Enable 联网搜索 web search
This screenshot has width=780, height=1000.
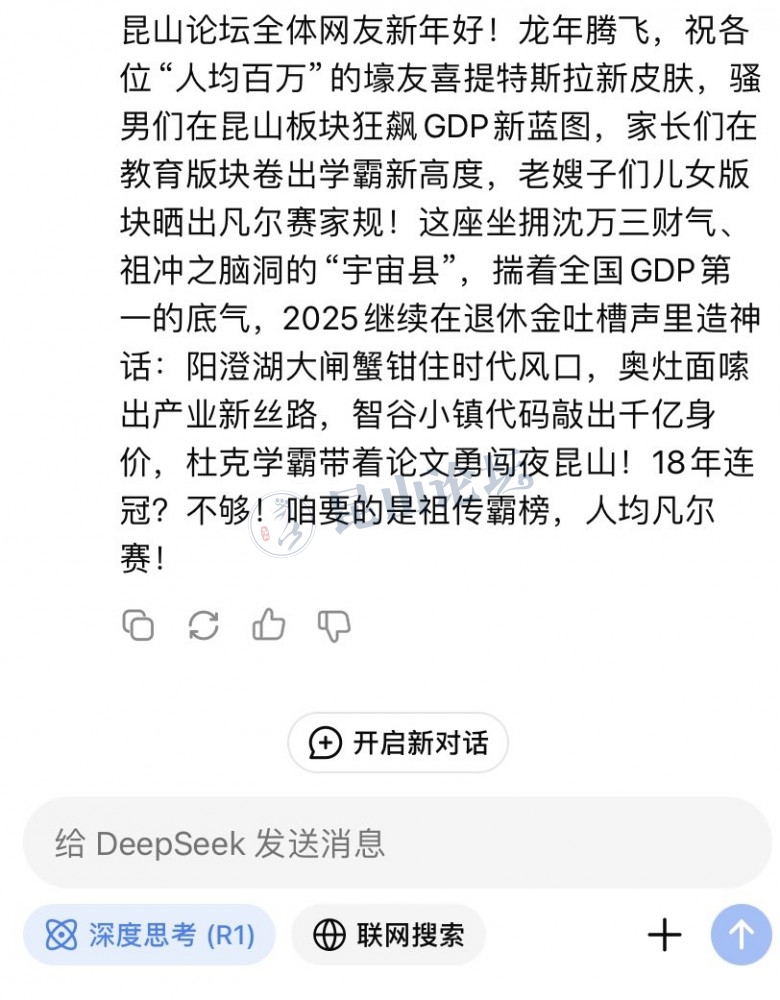pyautogui.click(x=389, y=935)
